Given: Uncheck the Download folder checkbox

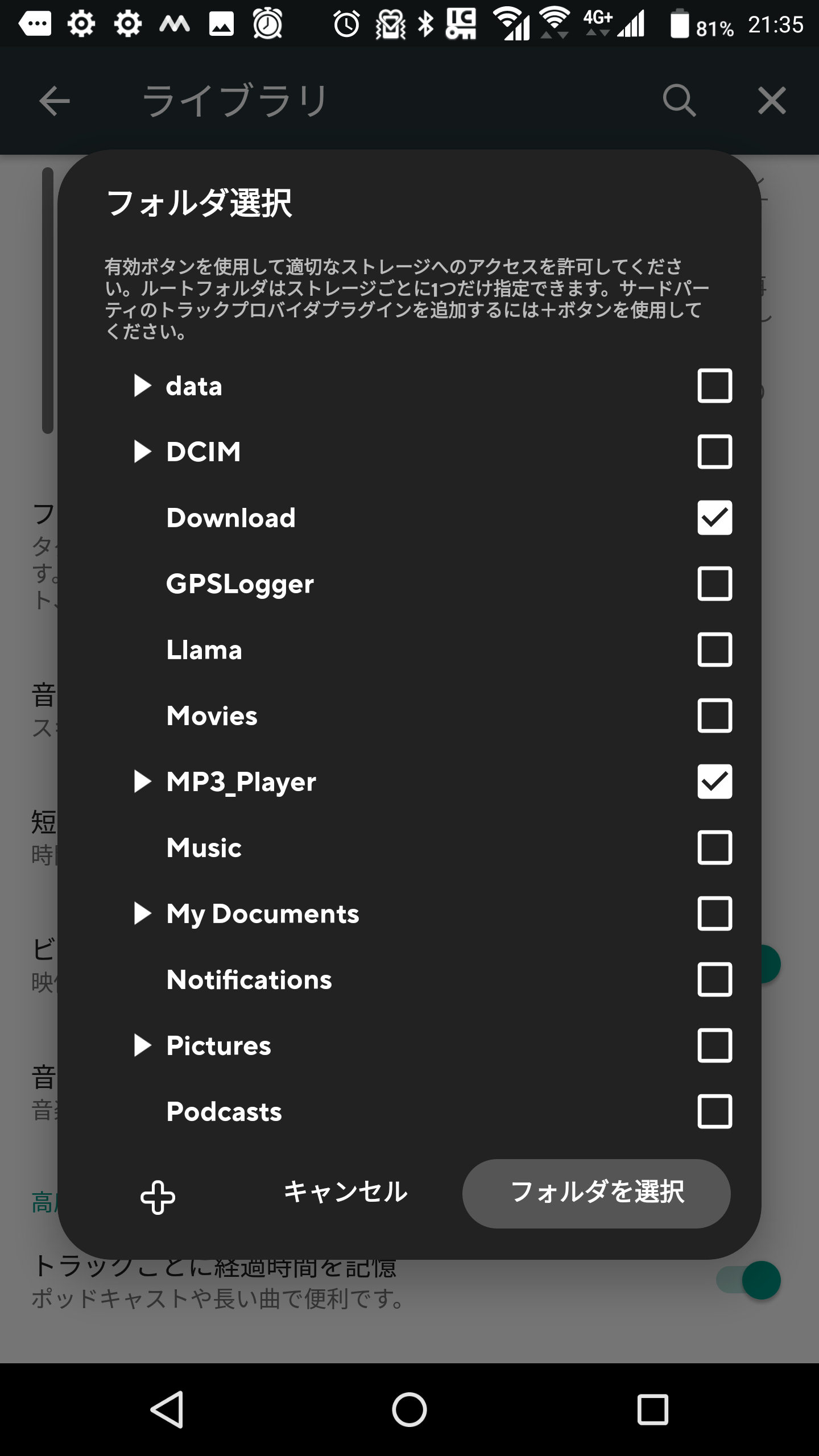Looking at the screenshot, I should 714,518.
